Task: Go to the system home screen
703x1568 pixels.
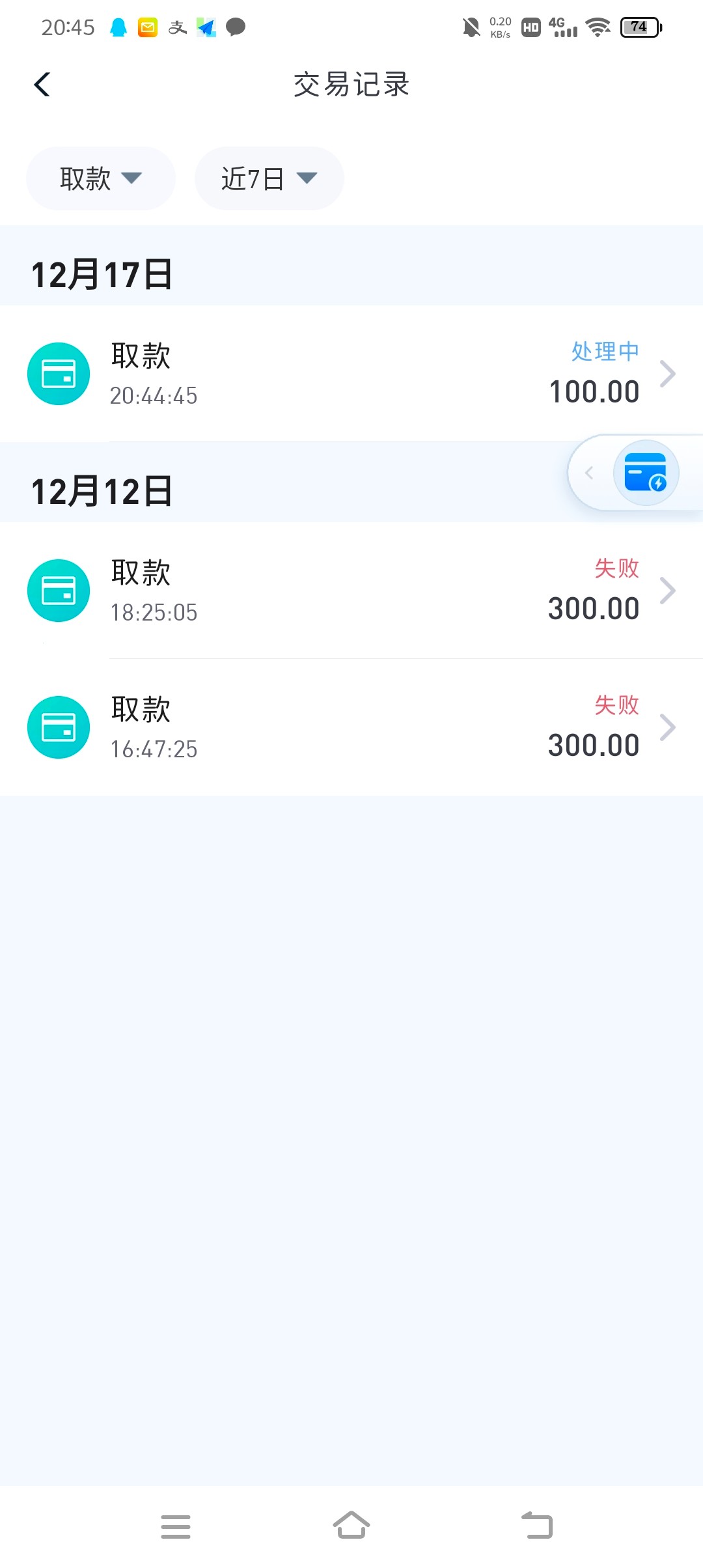Action: 351,1525
